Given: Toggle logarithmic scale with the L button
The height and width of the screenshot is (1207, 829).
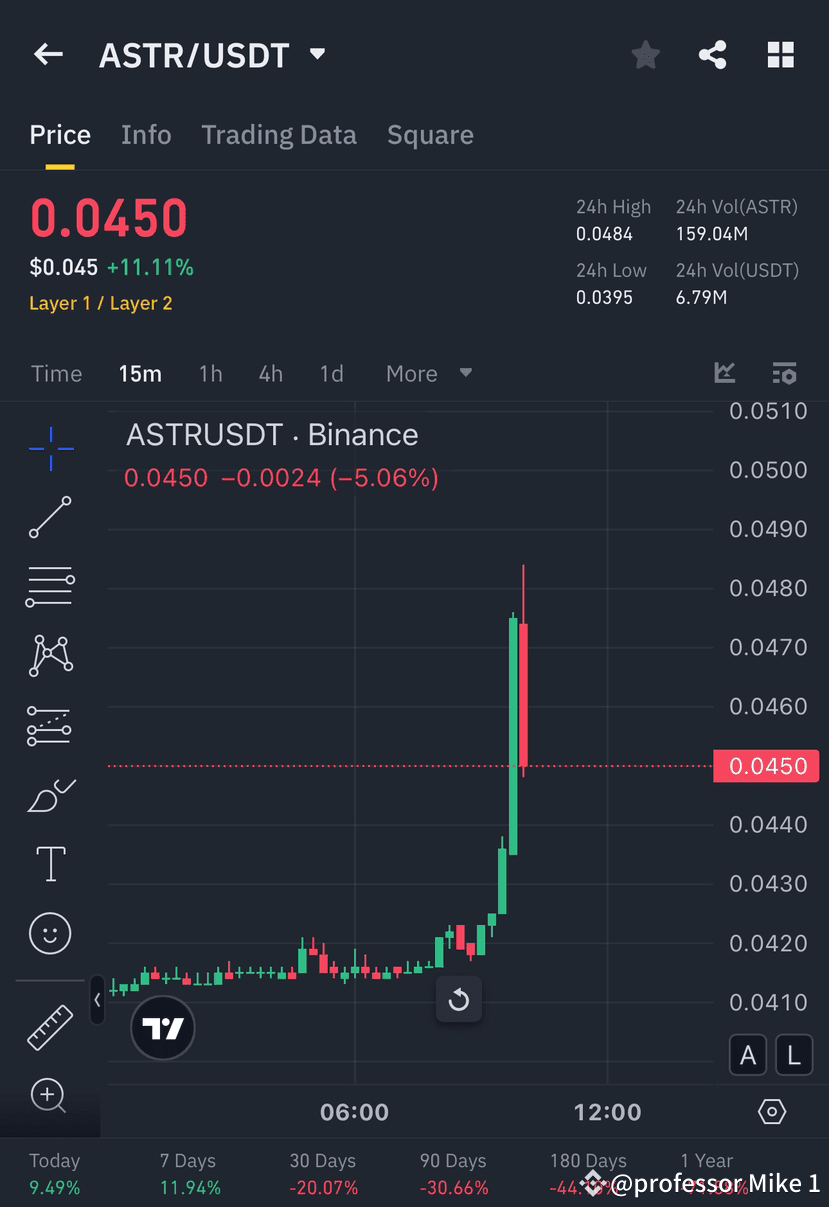Looking at the screenshot, I should click(793, 1055).
